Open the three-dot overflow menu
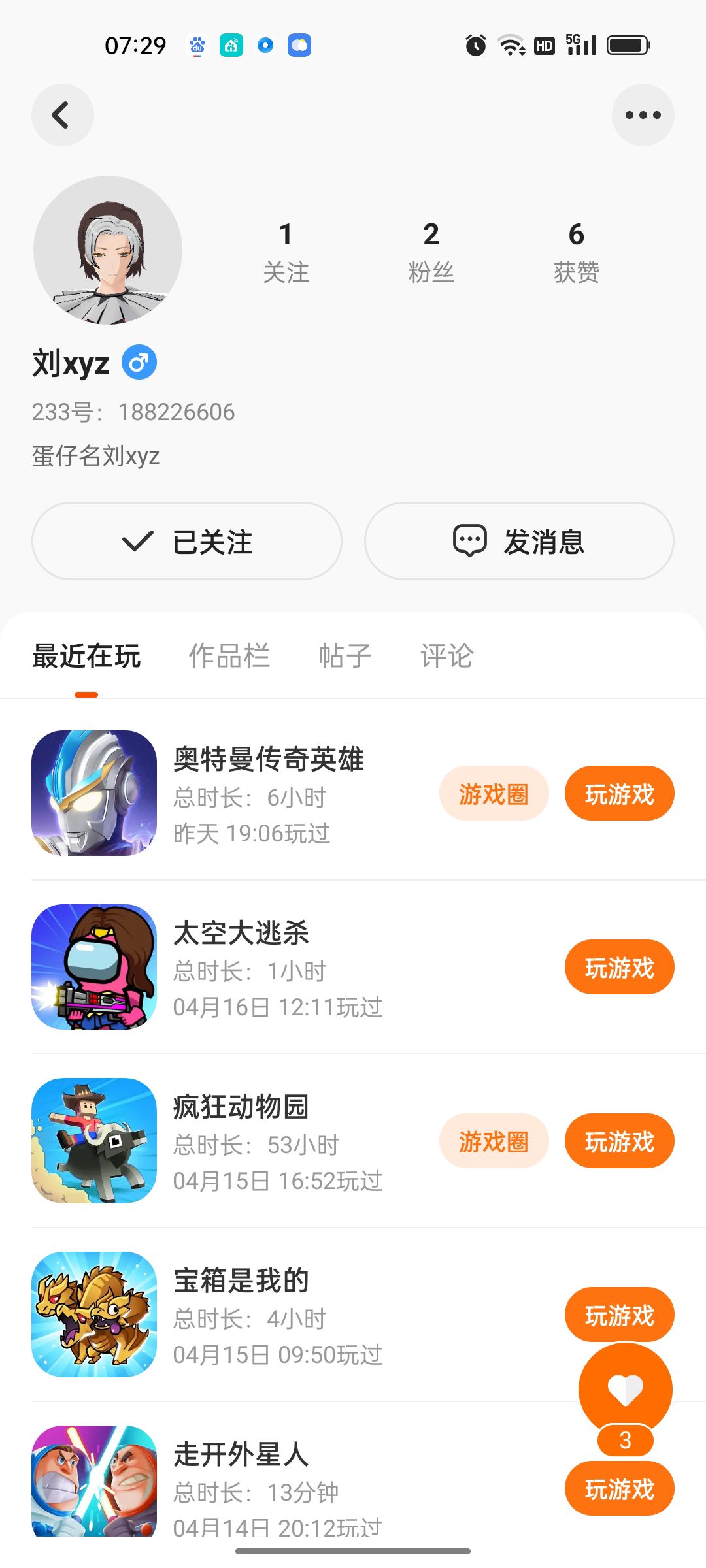 pos(643,115)
